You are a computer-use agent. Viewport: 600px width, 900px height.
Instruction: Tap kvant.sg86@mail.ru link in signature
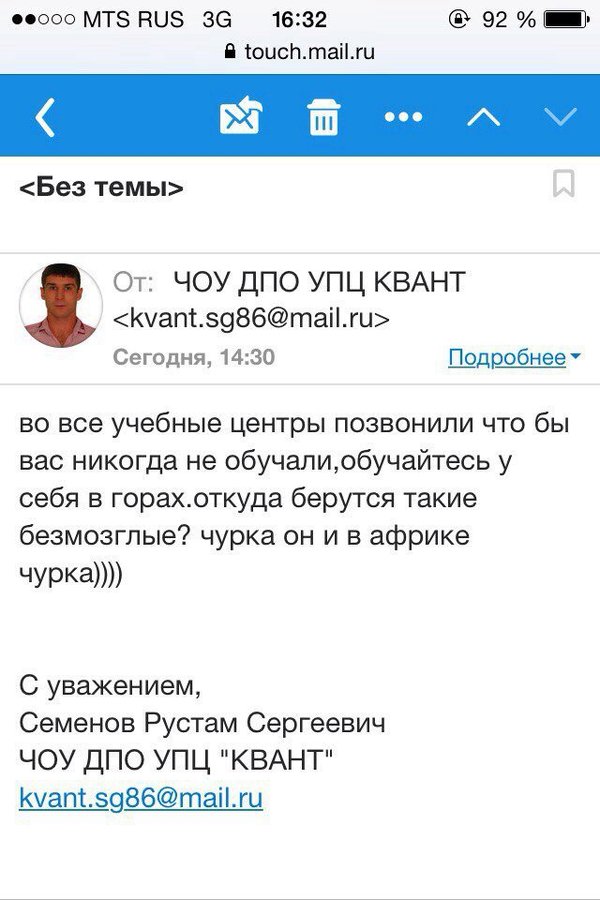(x=141, y=798)
